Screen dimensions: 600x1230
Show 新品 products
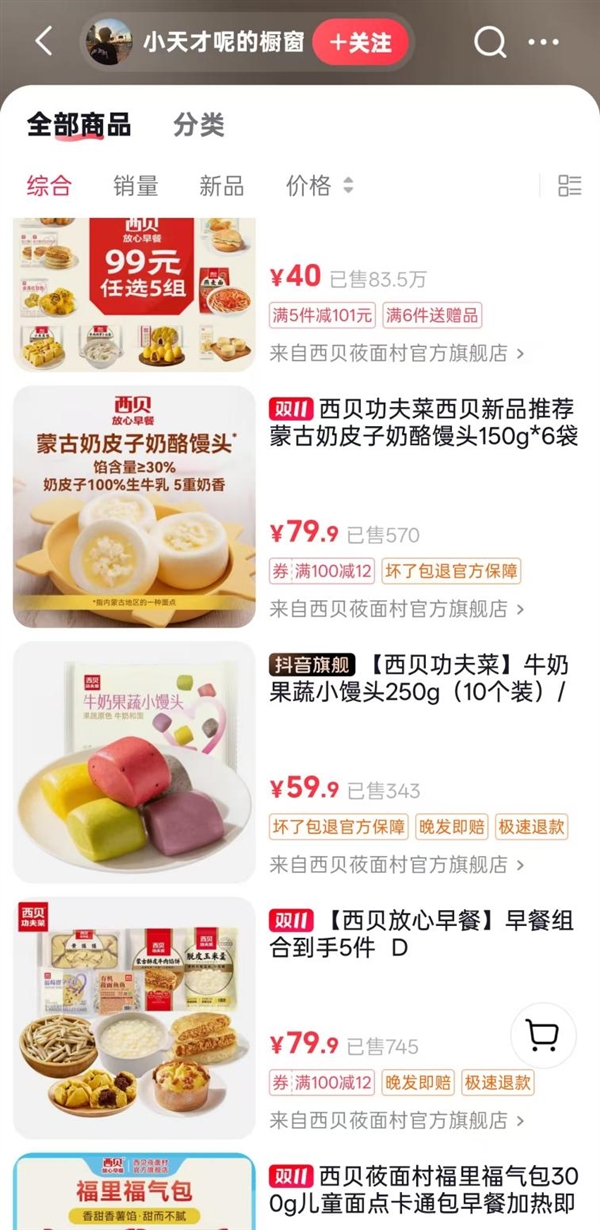221,185
